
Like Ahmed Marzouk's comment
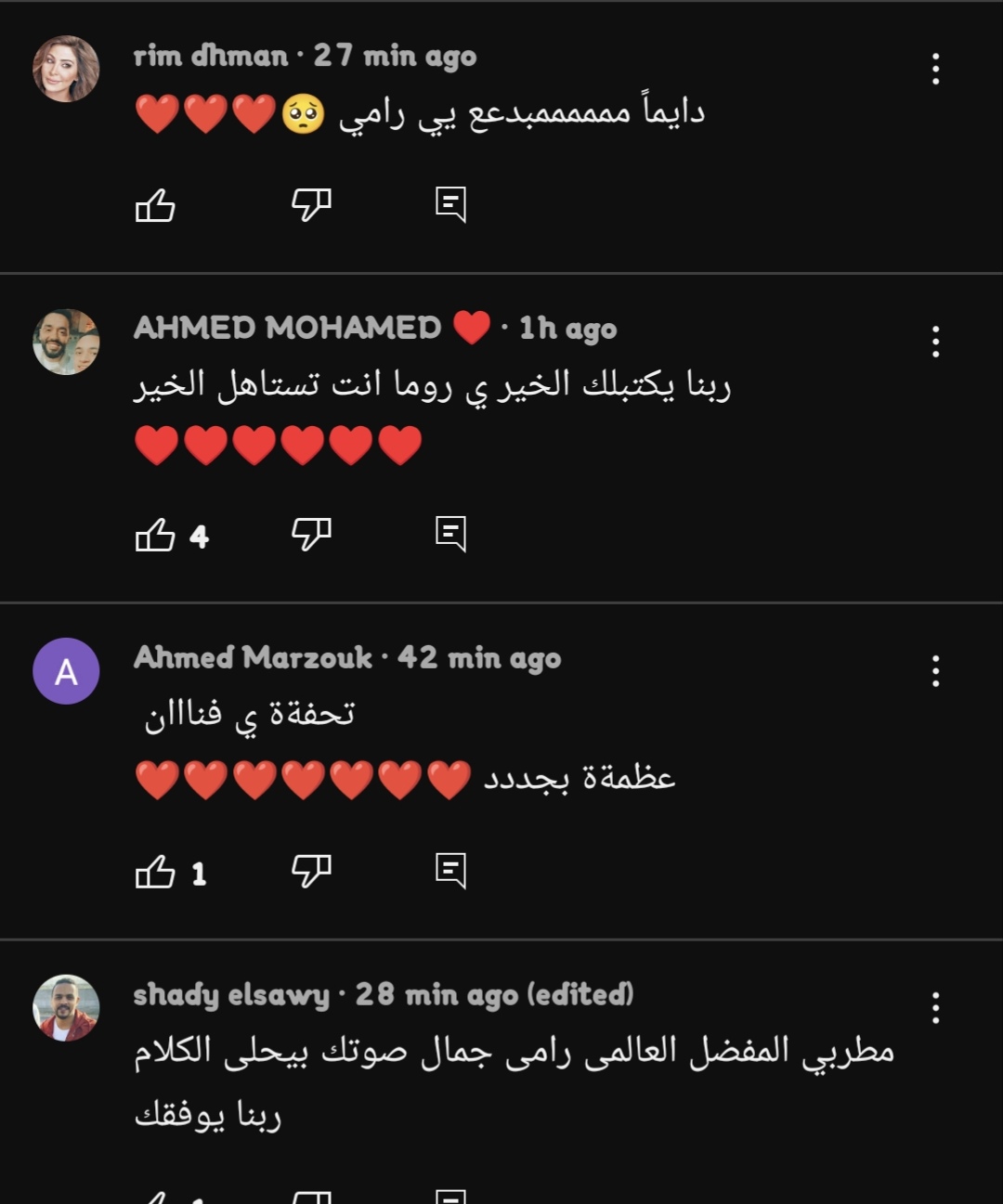click(155, 872)
